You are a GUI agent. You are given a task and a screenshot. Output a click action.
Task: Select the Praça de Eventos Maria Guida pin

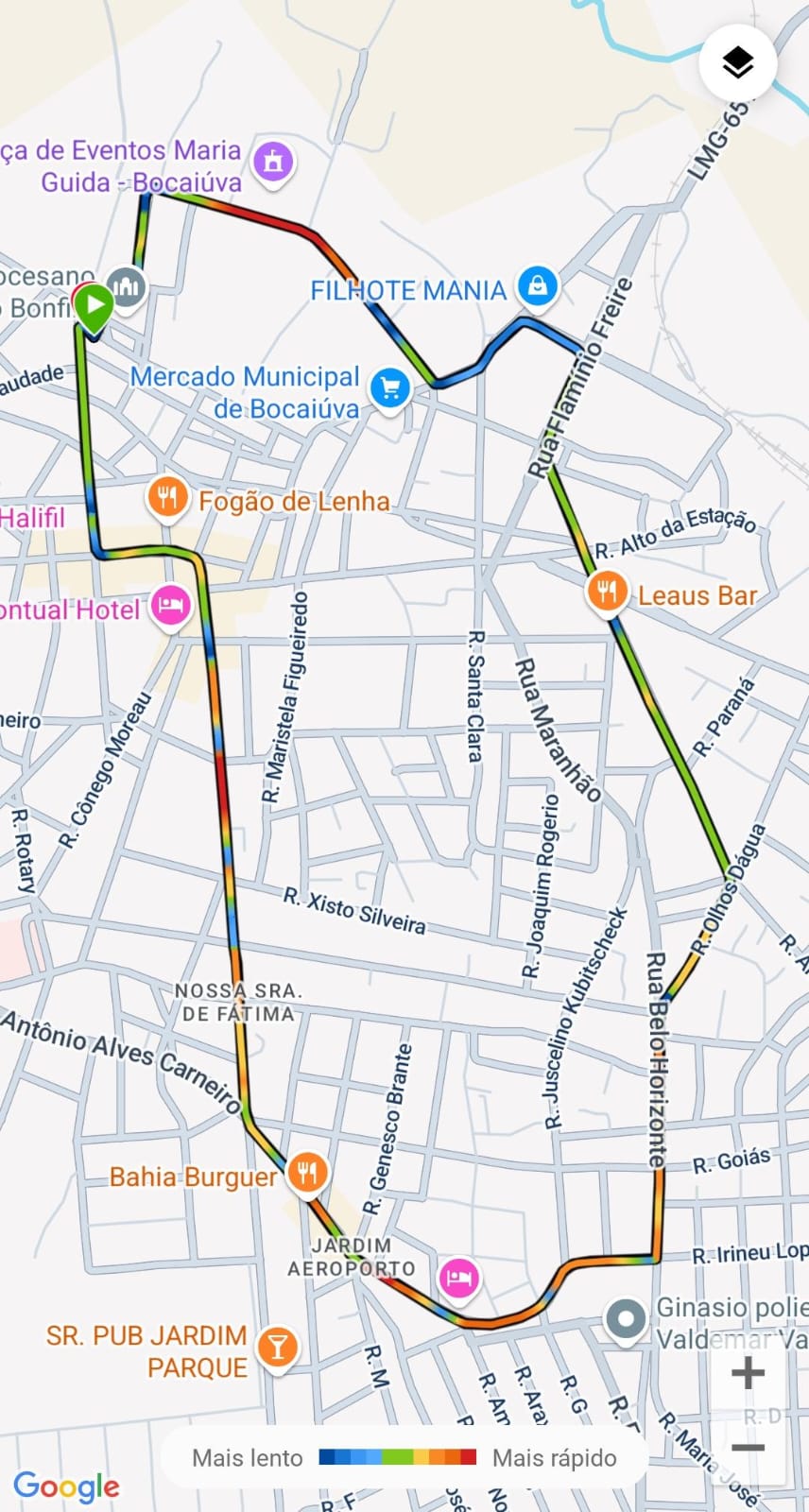pyautogui.click(x=273, y=163)
